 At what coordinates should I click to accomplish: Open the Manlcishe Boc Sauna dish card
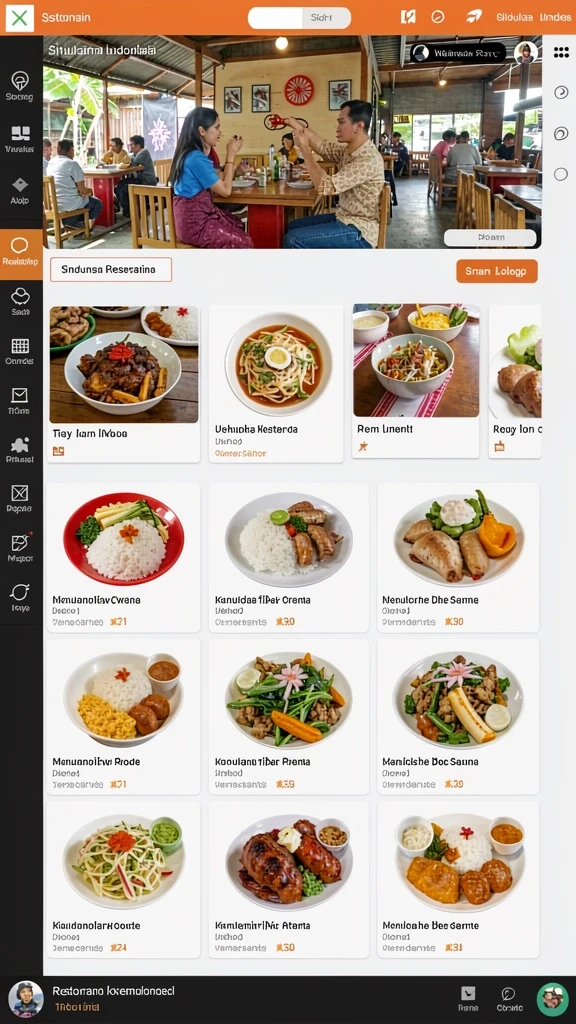pos(458,717)
